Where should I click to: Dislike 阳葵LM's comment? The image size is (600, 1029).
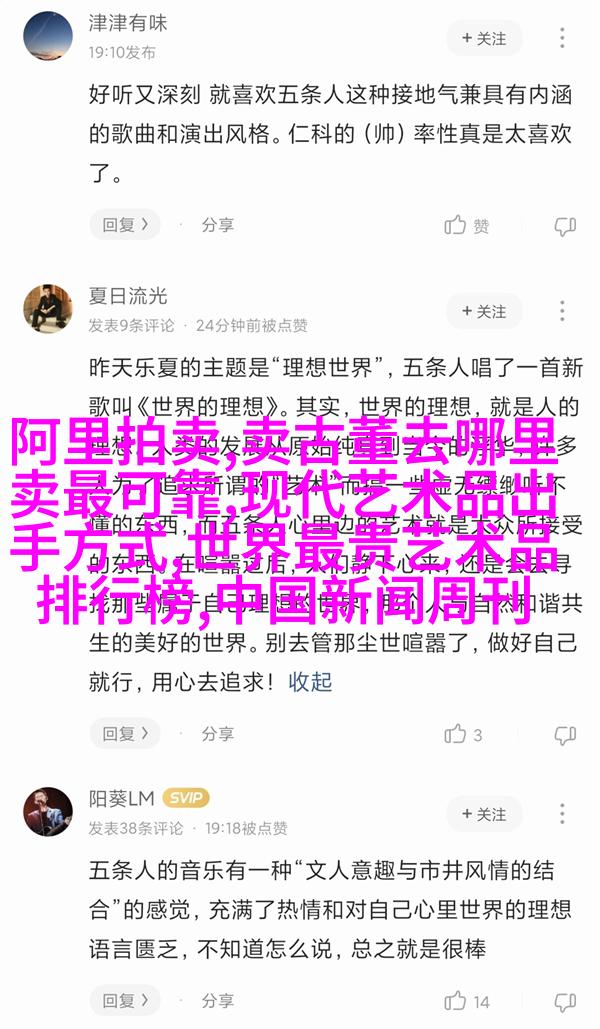click(x=565, y=1002)
